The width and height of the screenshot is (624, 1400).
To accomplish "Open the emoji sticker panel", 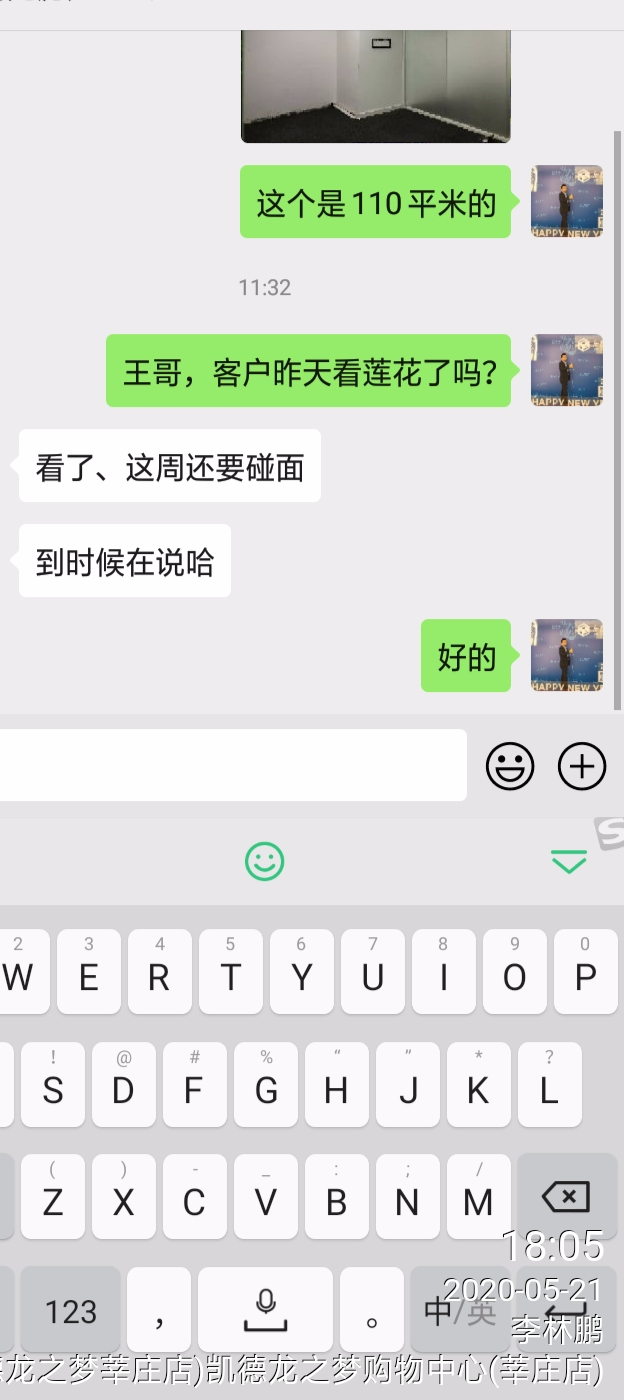I will (x=510, y=767).
